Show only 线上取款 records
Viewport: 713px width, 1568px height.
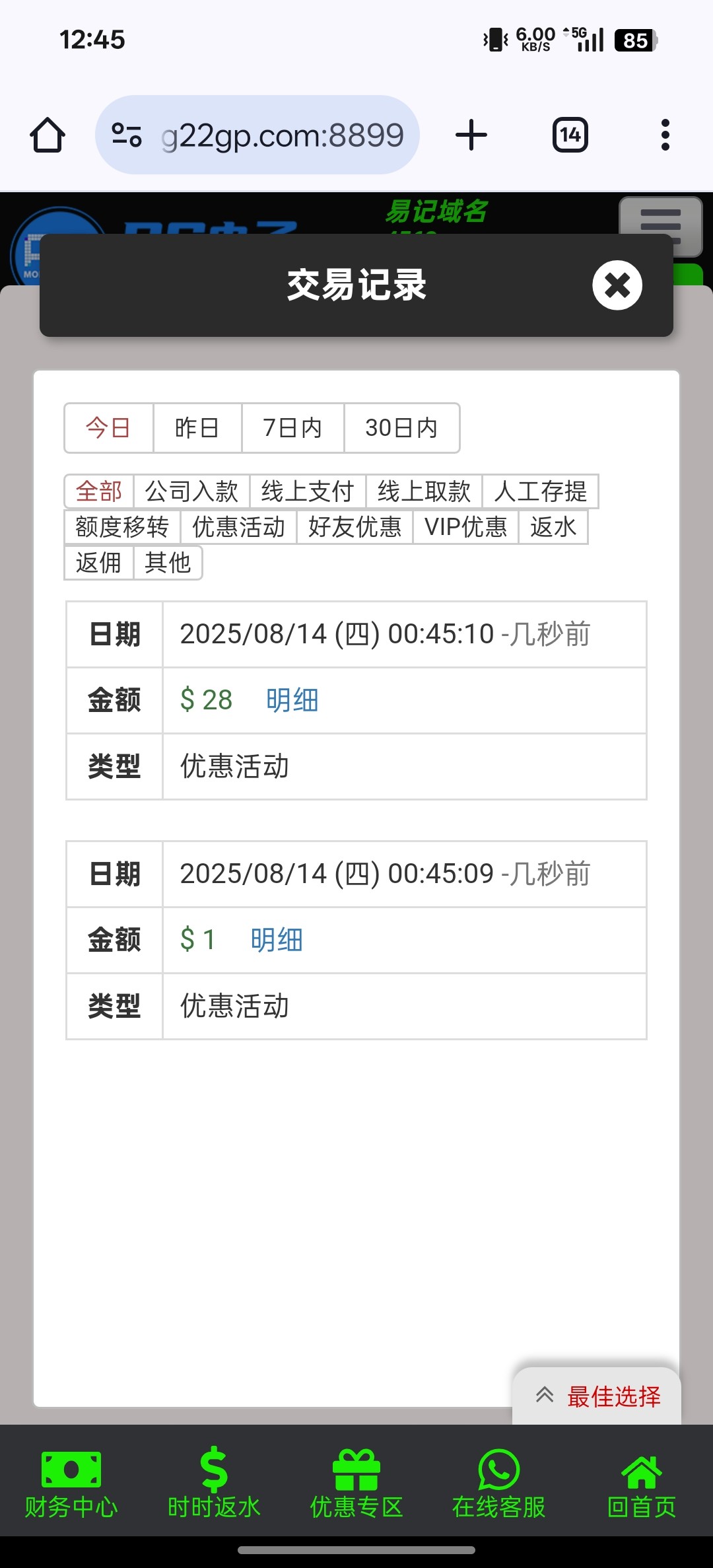424,491
